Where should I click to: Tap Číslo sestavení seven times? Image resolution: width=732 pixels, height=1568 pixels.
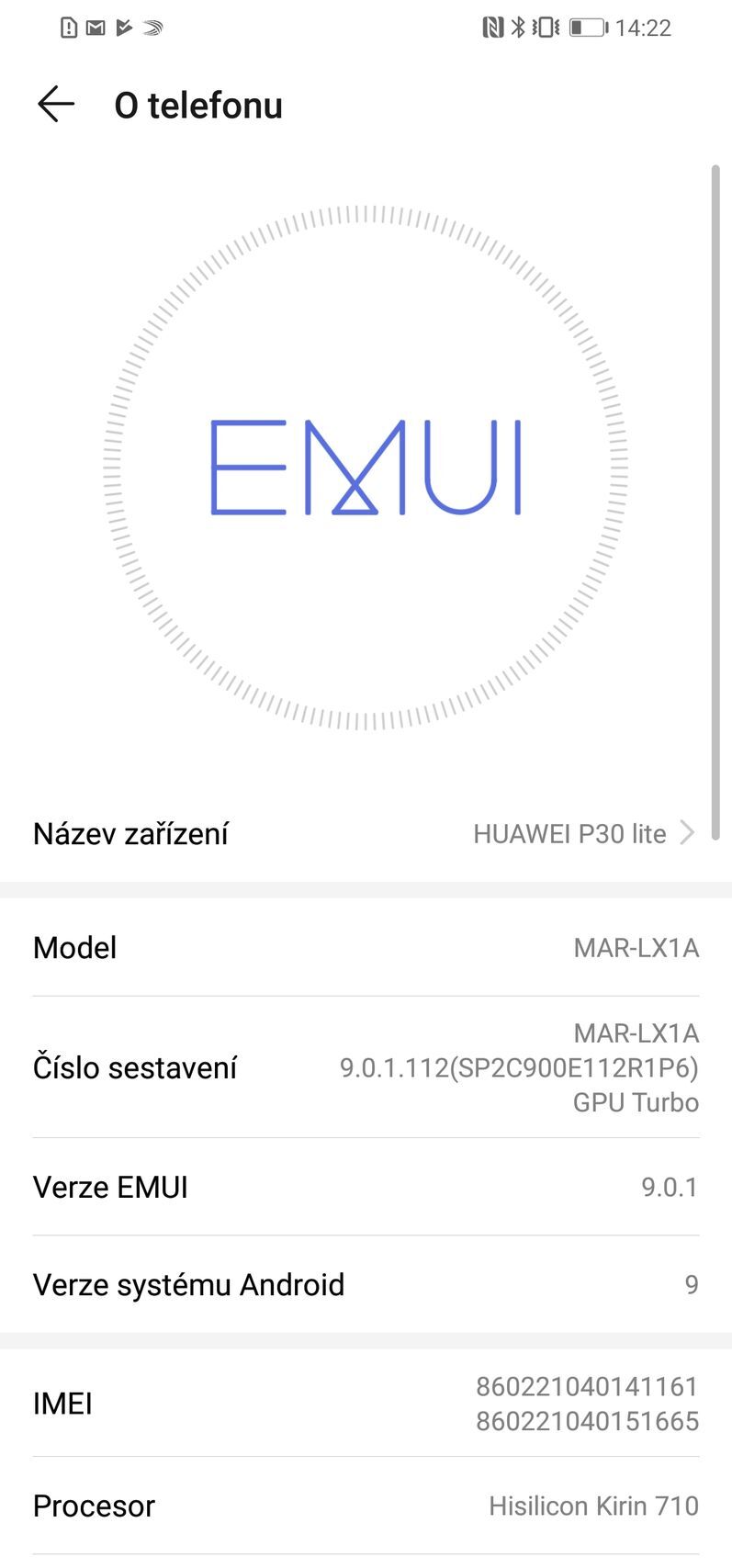366,1066
